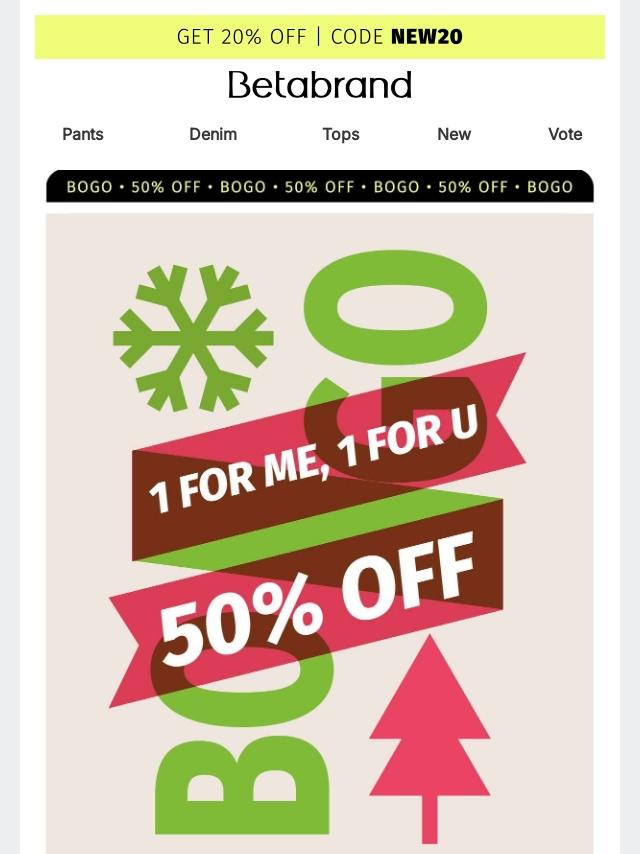View the New arrivals link
The height and width of the screenshot is (854, 640).
454,134
